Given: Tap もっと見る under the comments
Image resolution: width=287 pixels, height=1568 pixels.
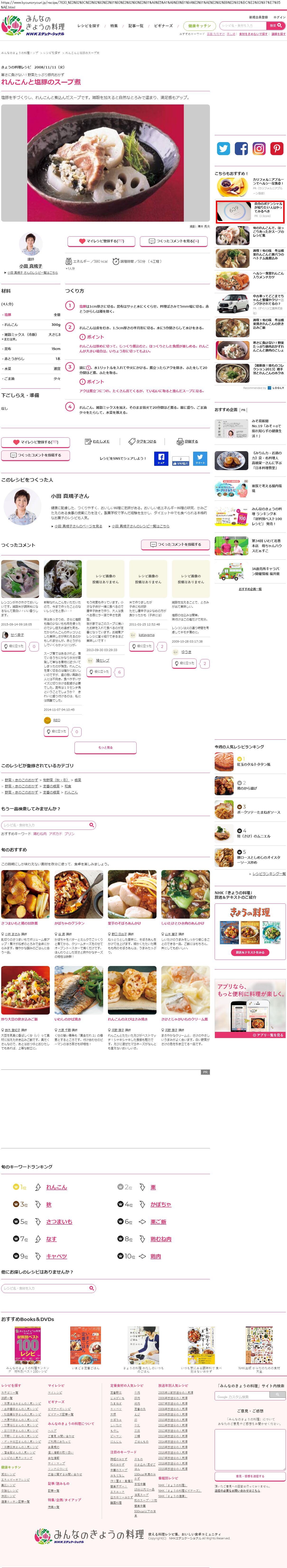Looking at the screenshot, I should tap(105, 747).
